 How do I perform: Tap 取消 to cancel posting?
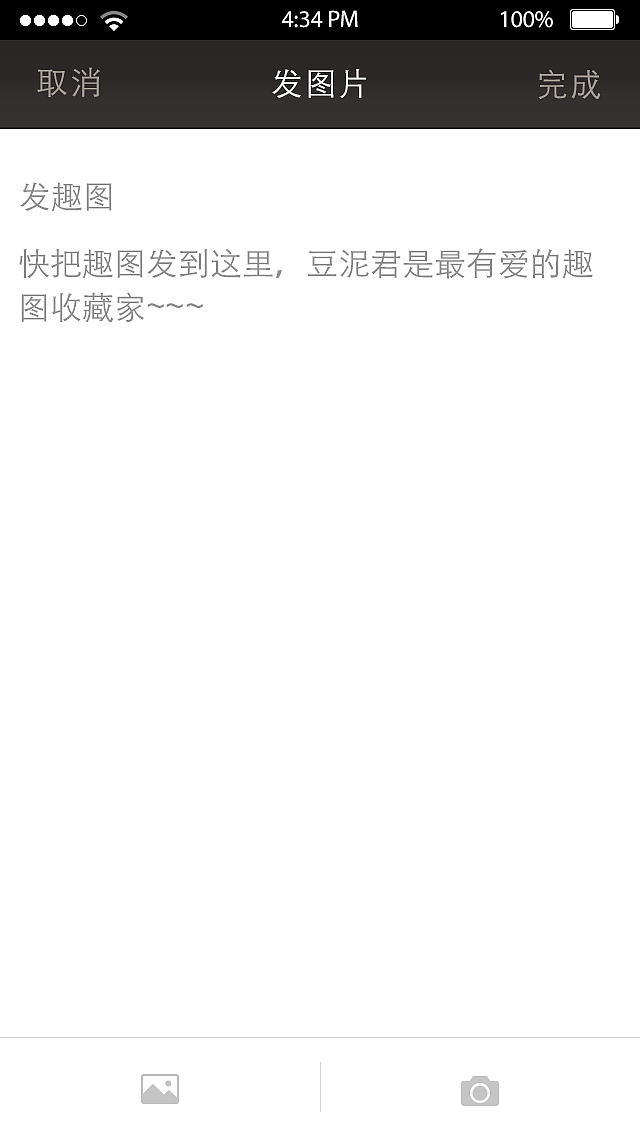coord(69,84)
